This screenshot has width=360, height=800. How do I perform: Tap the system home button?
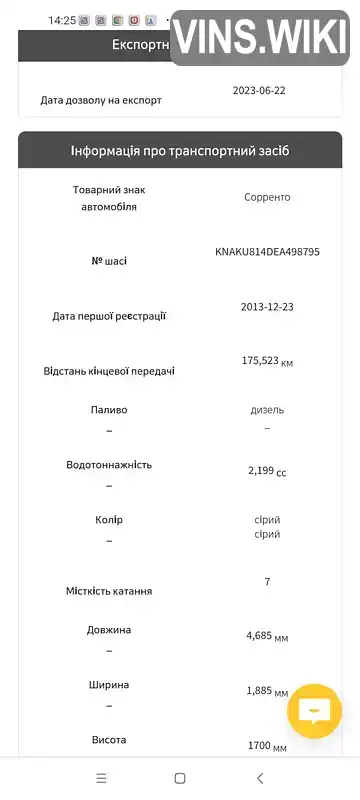pos(179,778)
